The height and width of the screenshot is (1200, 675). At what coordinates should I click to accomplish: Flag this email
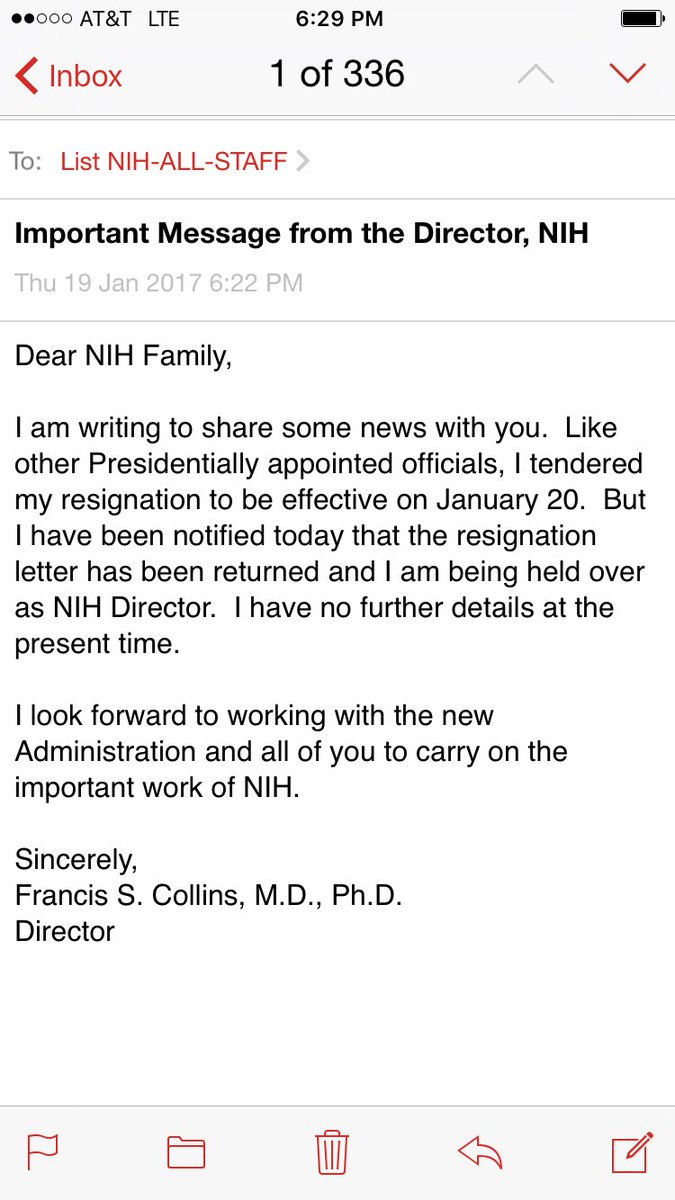tap(42, 1153)
